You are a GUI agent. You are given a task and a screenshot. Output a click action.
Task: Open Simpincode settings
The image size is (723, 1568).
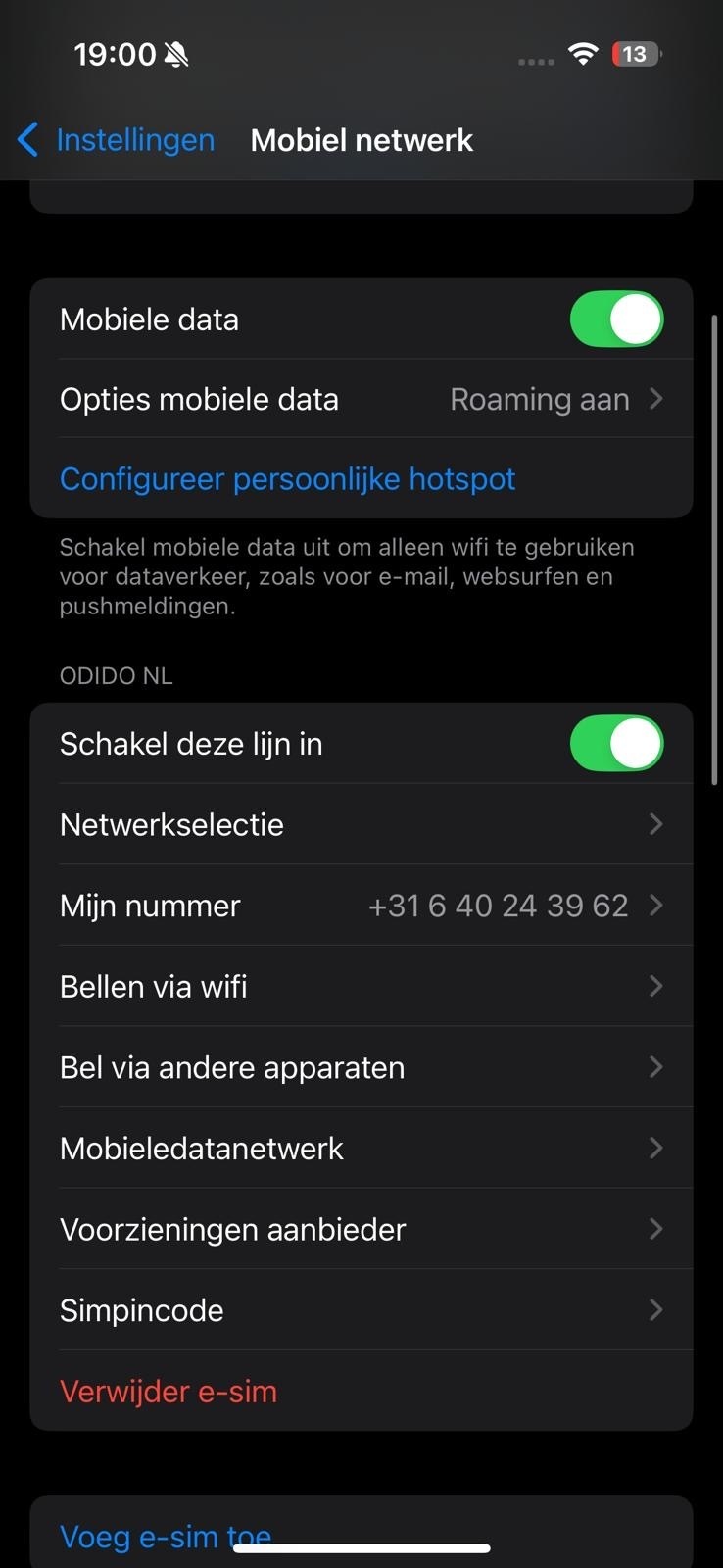(361, 1310)
